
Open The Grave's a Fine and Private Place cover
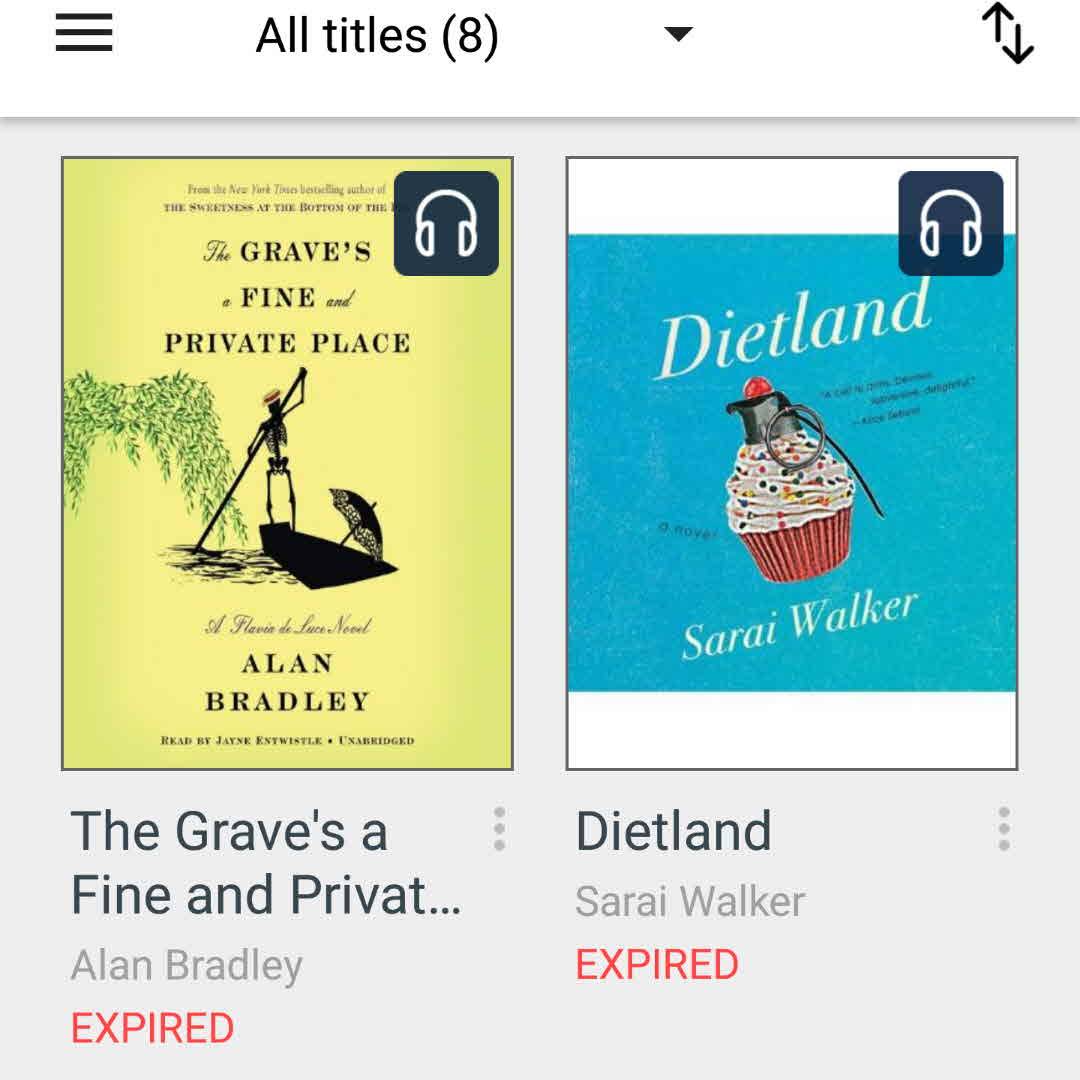pyautogui.click(x=287, y=463)
